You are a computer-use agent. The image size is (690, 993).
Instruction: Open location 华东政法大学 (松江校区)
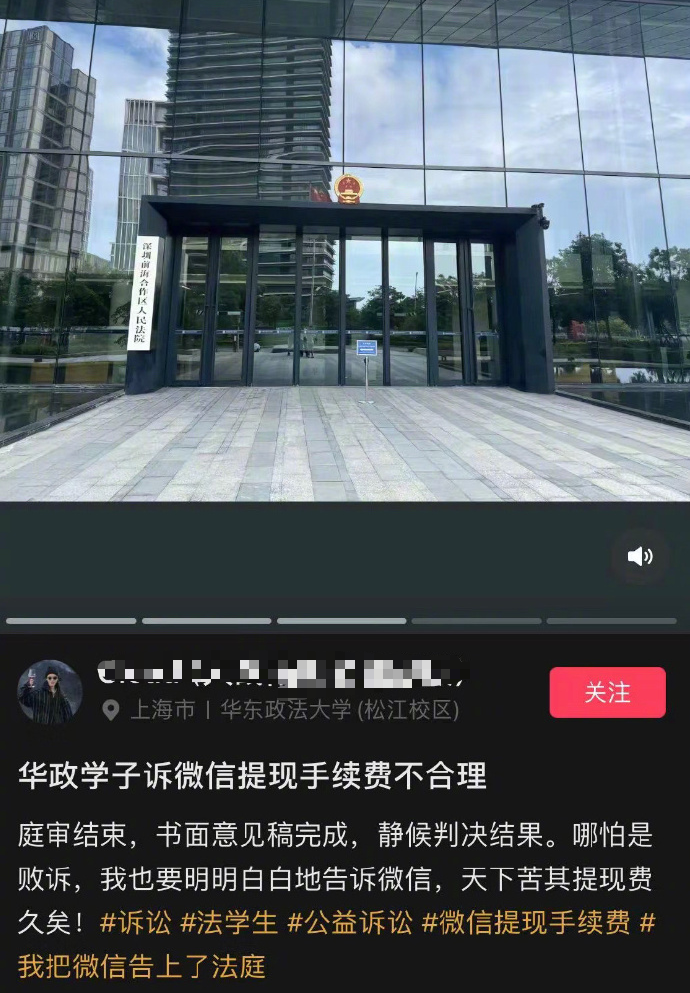click(x=338, y=711)
